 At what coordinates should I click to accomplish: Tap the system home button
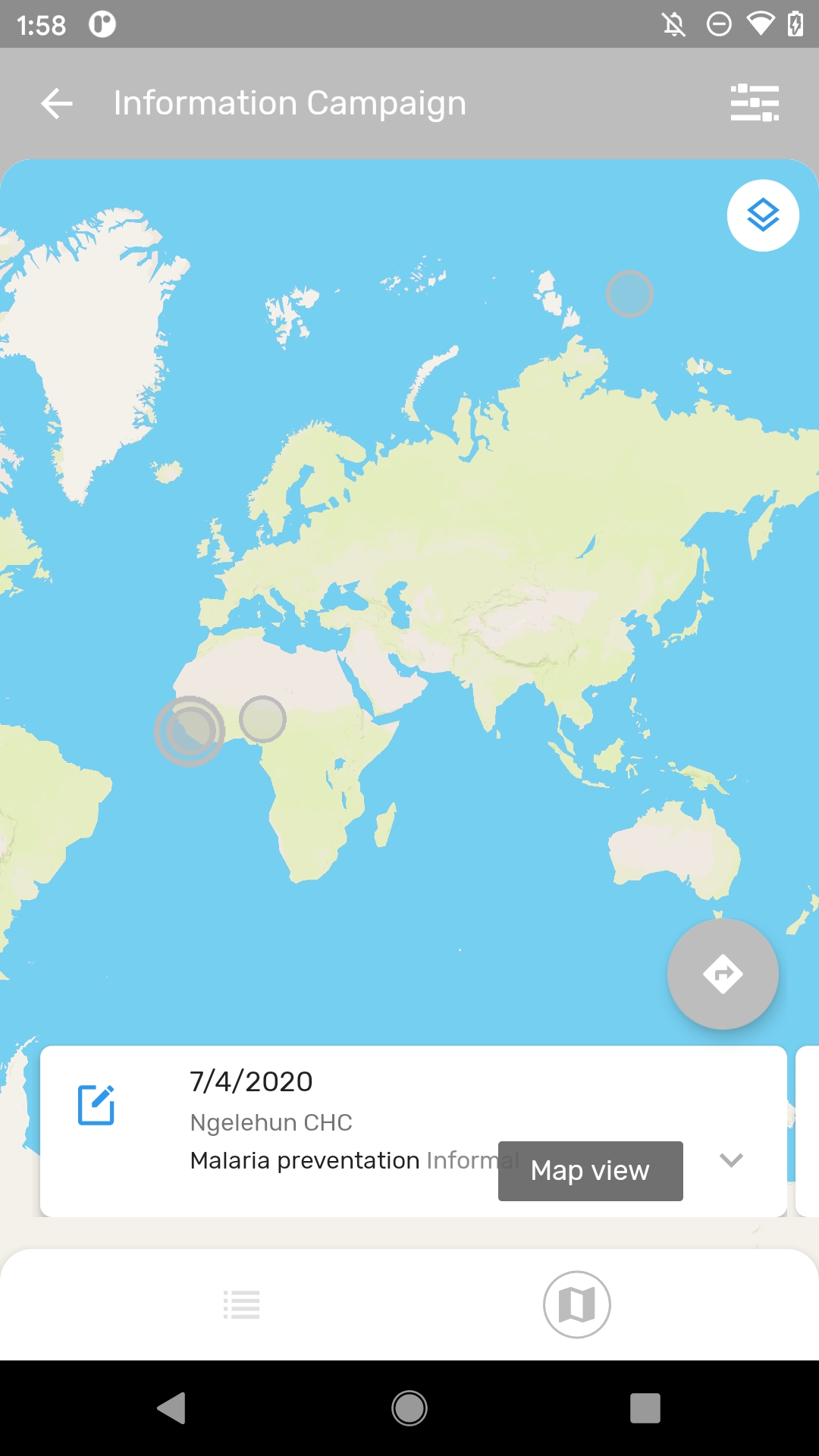(x=409, y=1408)
